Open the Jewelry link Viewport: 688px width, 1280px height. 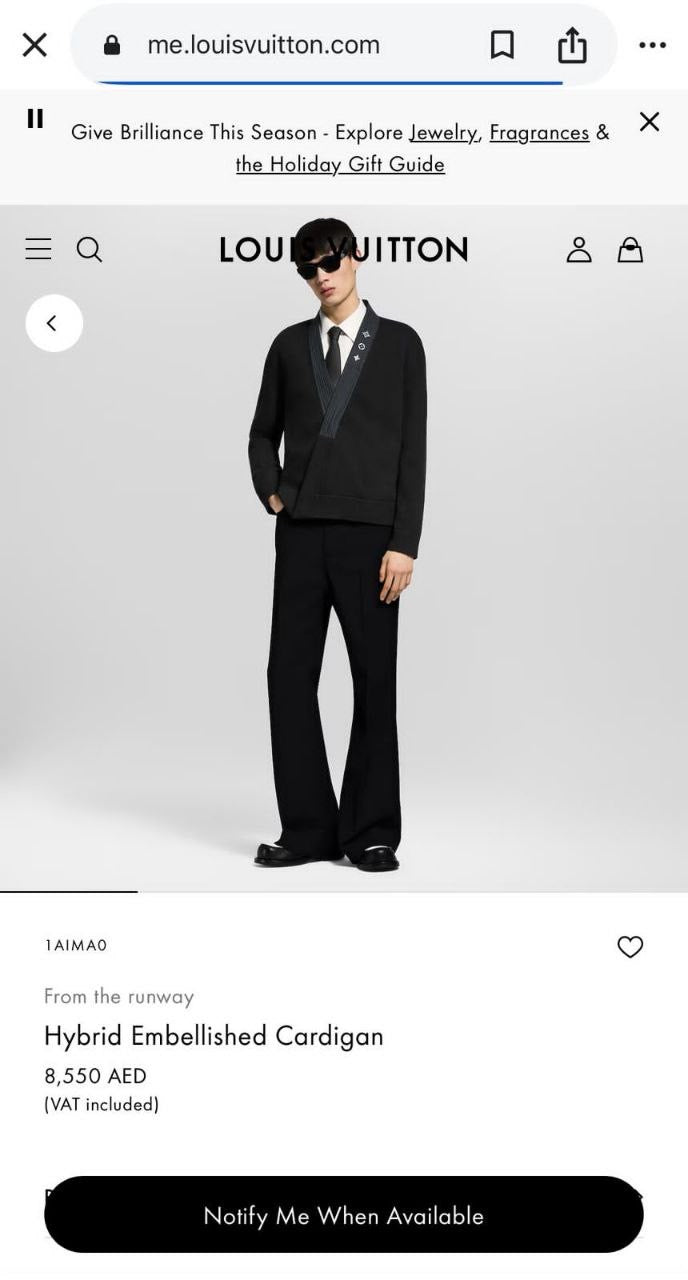tap(444, 132)
